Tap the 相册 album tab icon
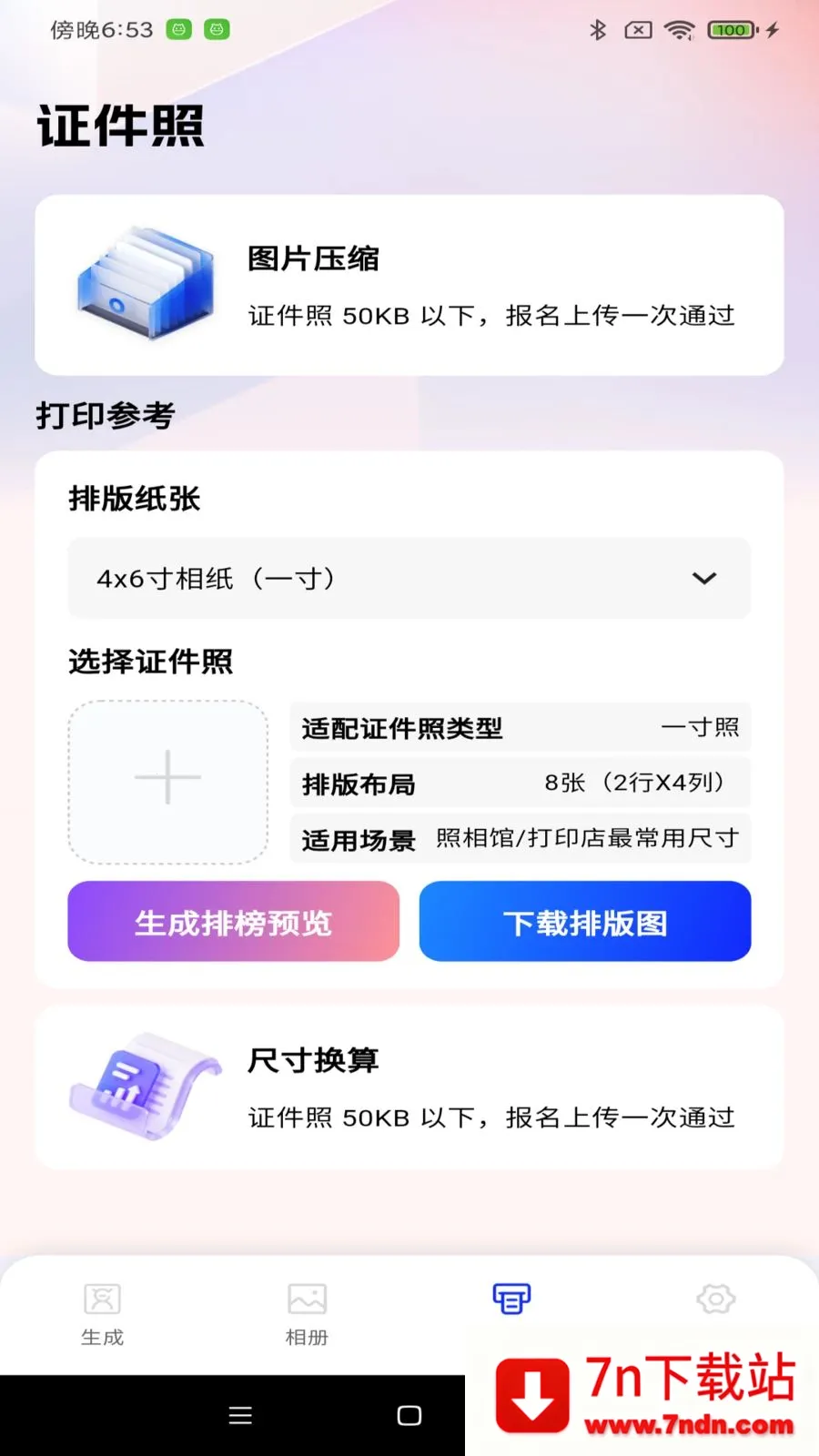Screen dimensions: 819x1456 pyautogui.click(x=306, y=1298)
